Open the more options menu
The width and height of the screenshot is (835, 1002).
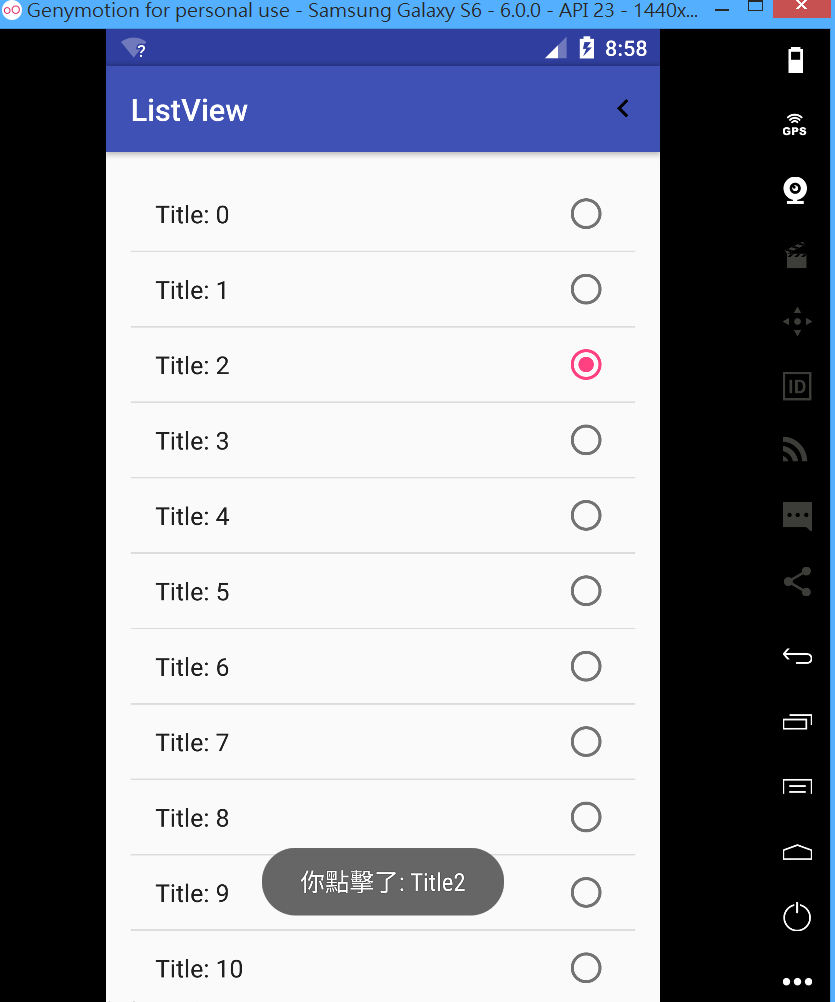(796, 982)
